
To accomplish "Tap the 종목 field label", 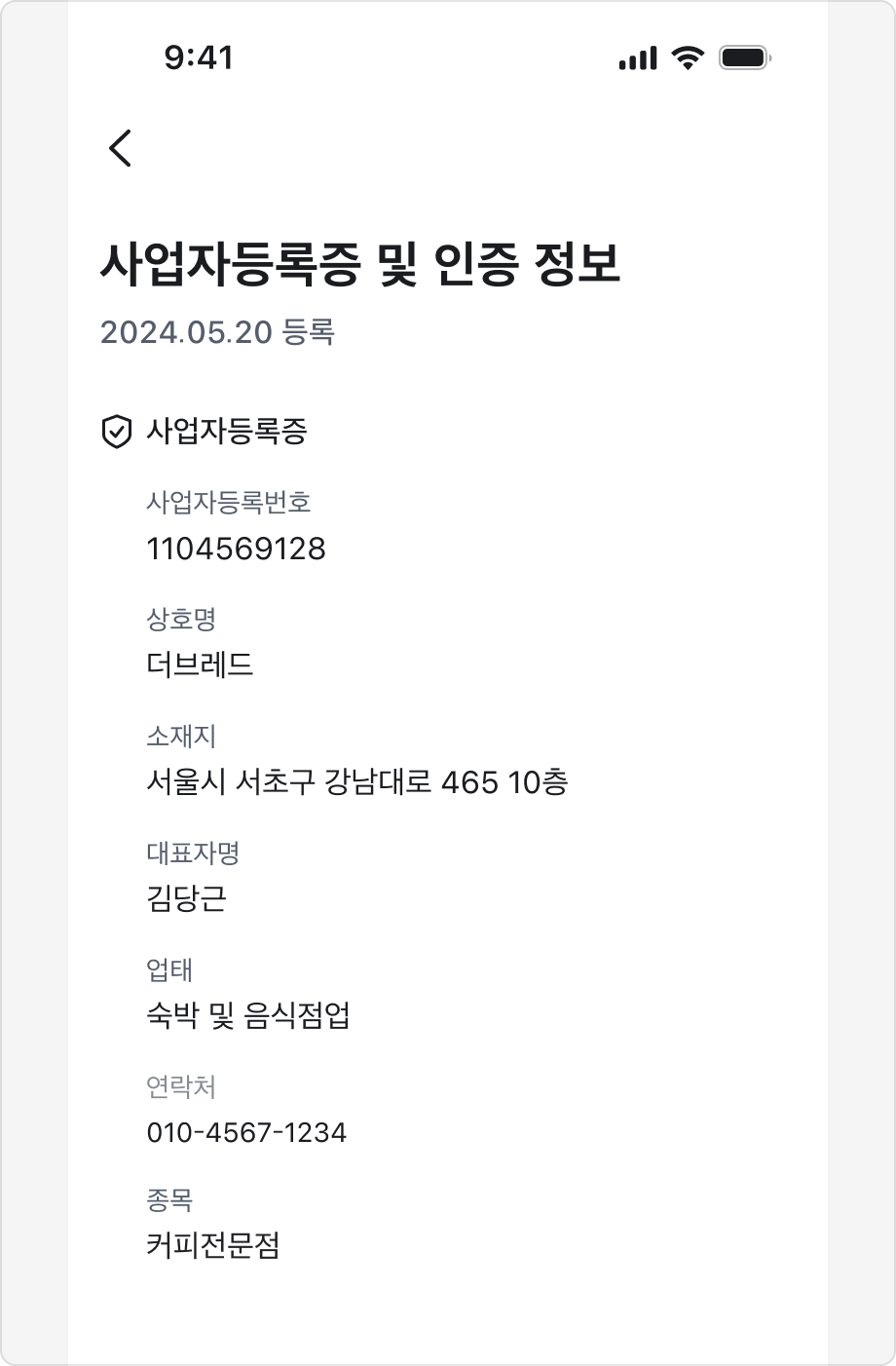I will (x=168, y=1201).
